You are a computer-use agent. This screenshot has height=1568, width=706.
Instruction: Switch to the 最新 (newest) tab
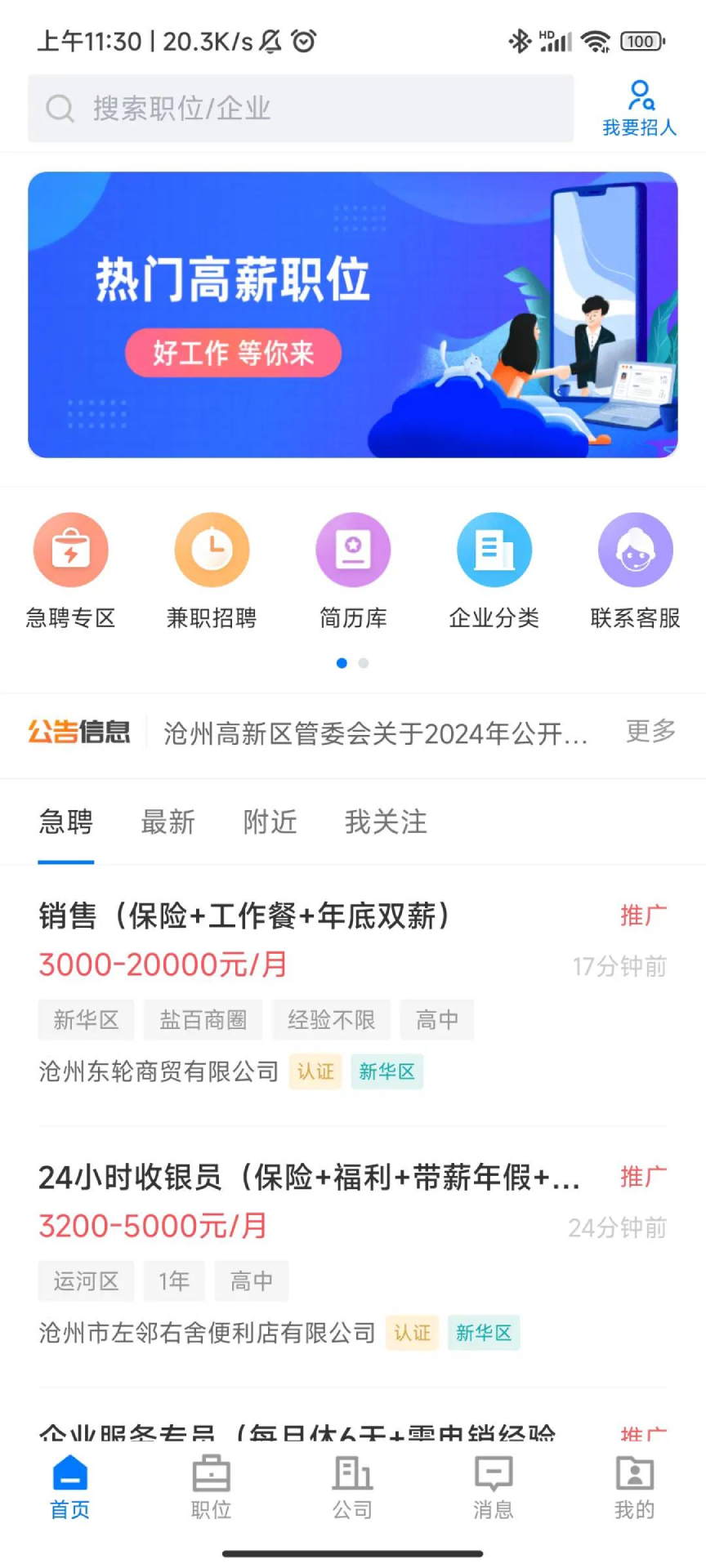168,823
